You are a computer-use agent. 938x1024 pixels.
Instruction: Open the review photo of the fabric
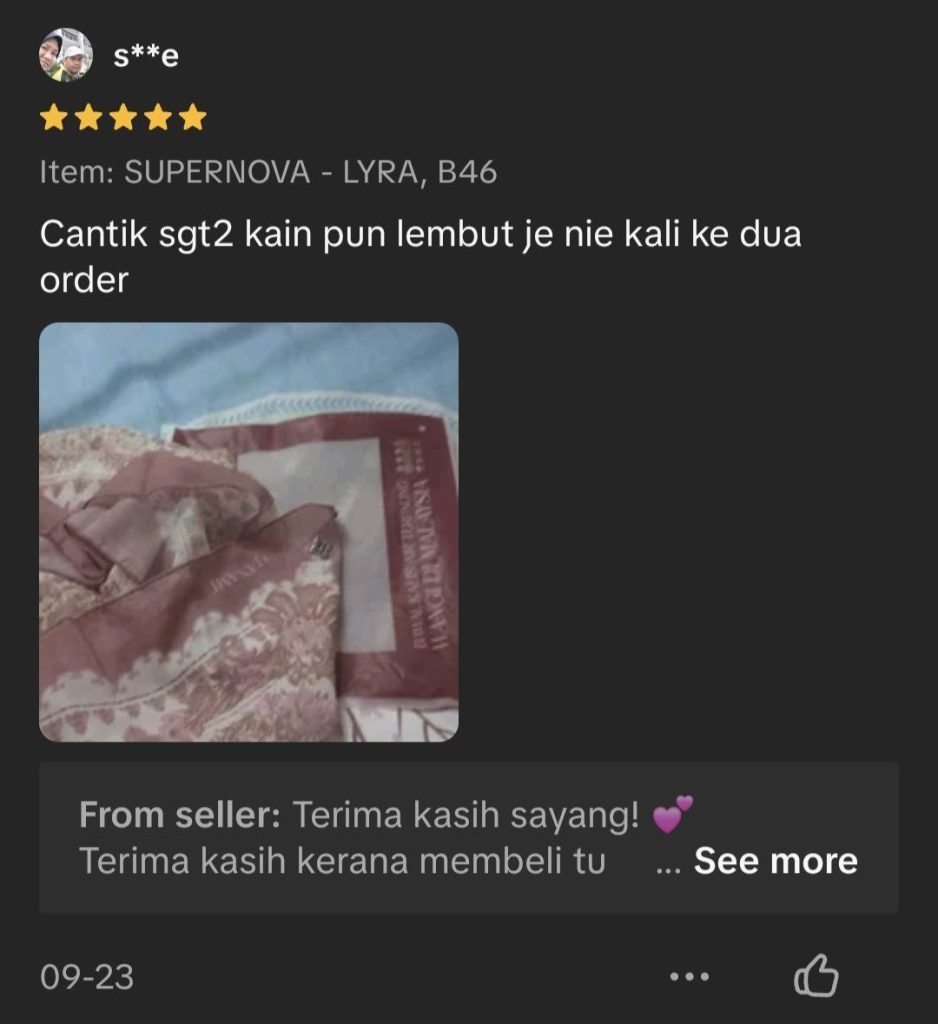(x=246, y=533)
